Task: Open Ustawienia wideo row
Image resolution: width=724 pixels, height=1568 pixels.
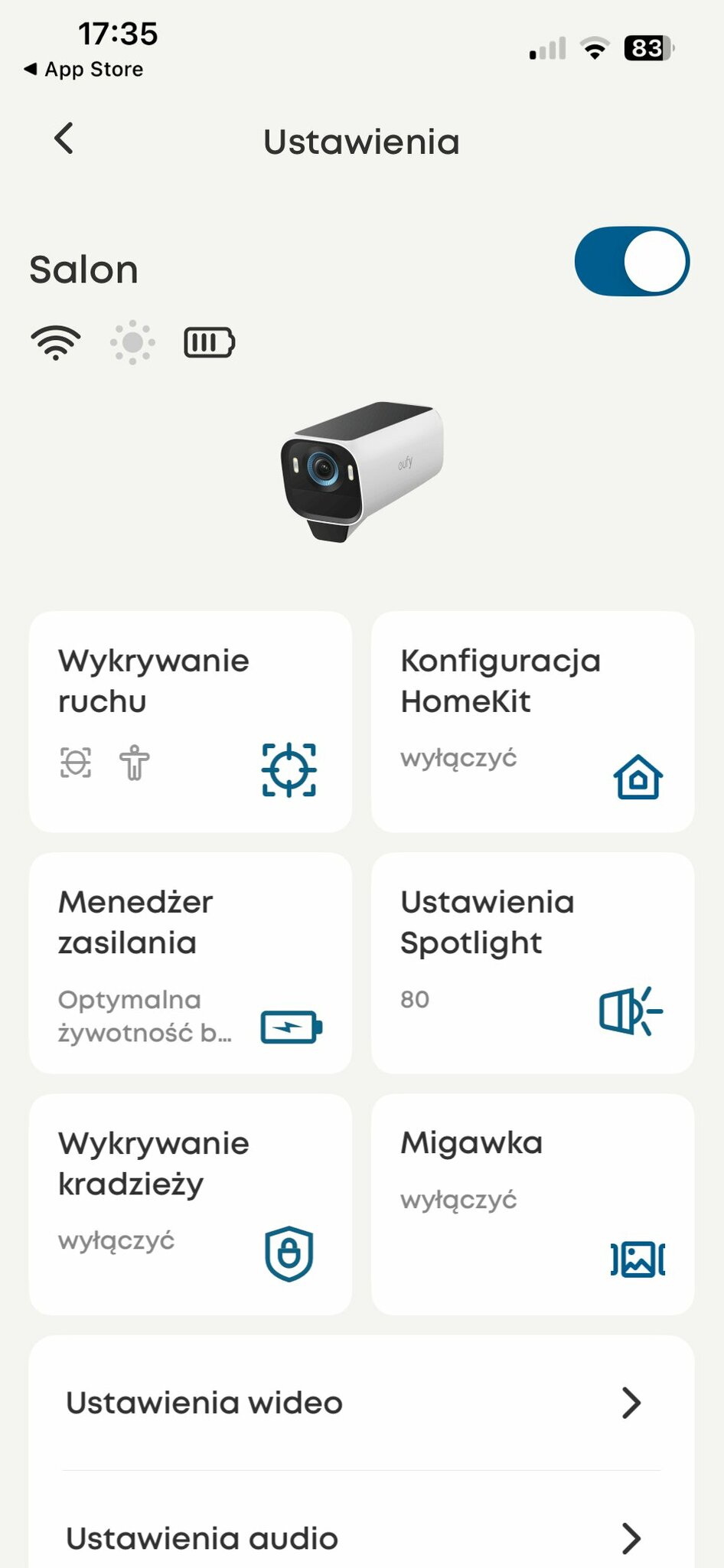Action: coord(361,1403)
